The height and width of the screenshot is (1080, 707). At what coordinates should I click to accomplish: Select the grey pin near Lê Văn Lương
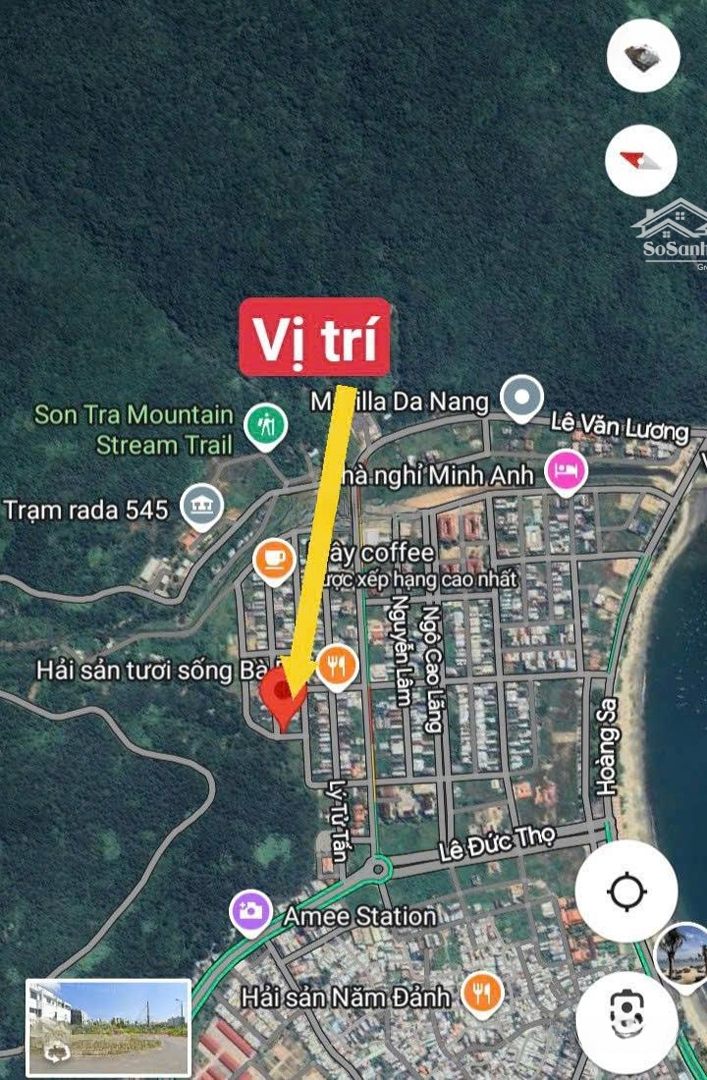coord(521,399)
